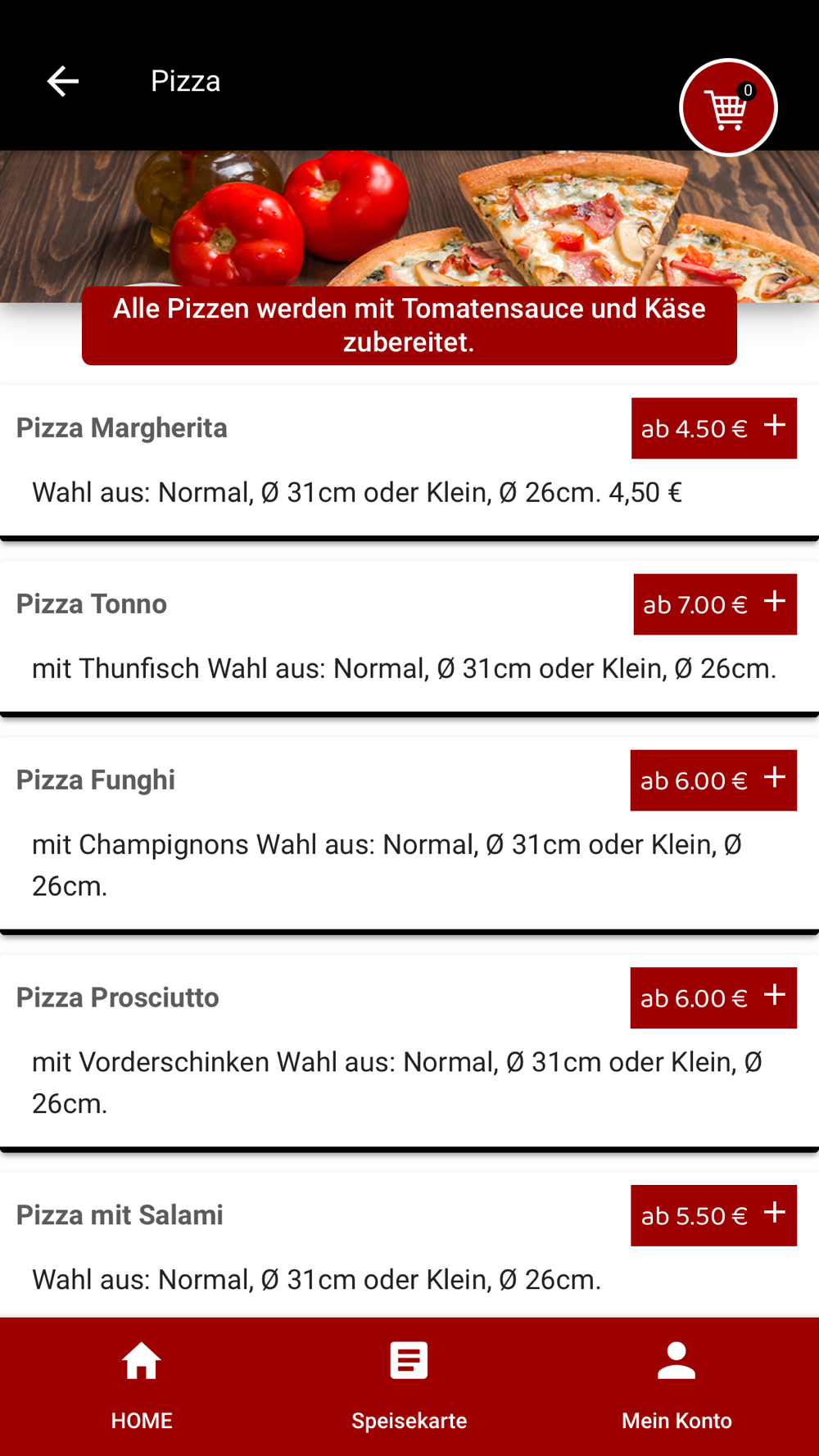Add Pizza Margherita from 4.50 €
The width and height of the screenshot is (819, 1456).
(x=713, y=428)
